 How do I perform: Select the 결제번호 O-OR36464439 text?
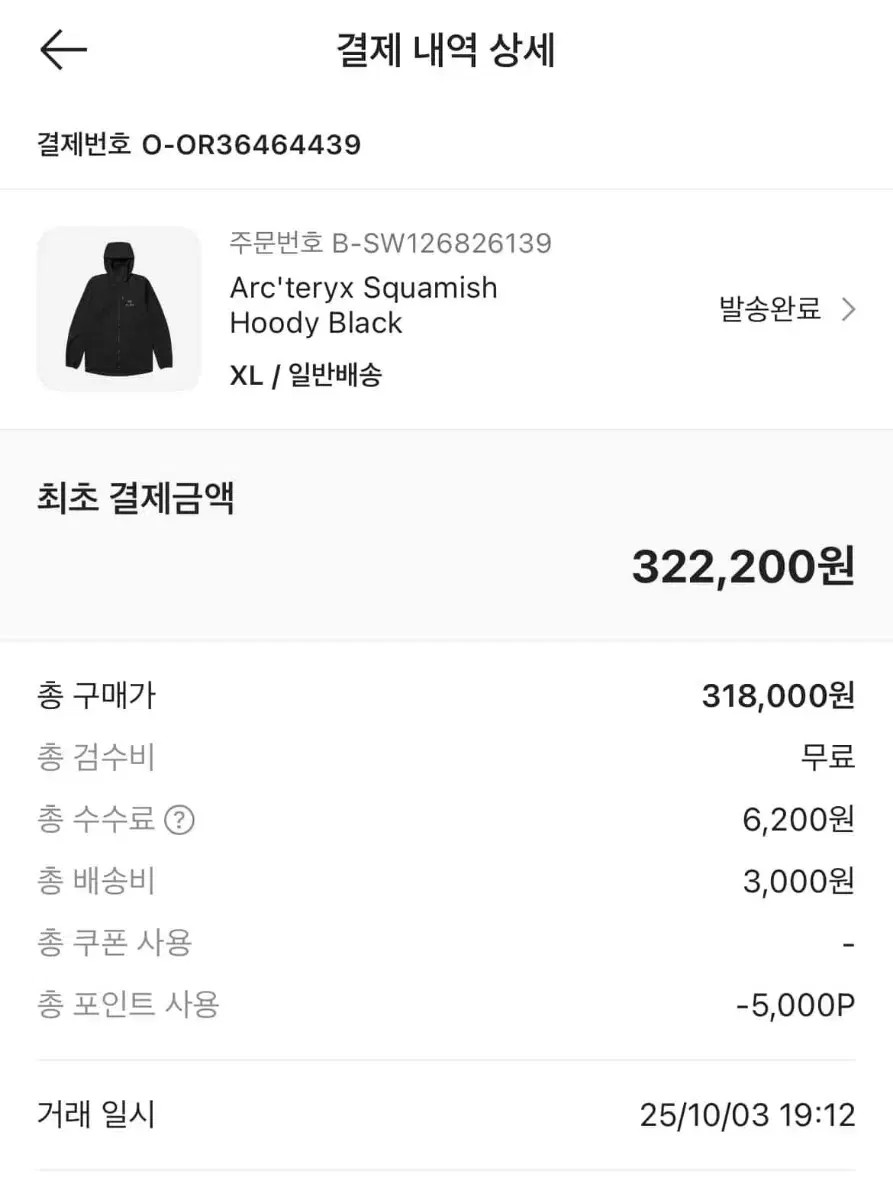pos(199,144)
